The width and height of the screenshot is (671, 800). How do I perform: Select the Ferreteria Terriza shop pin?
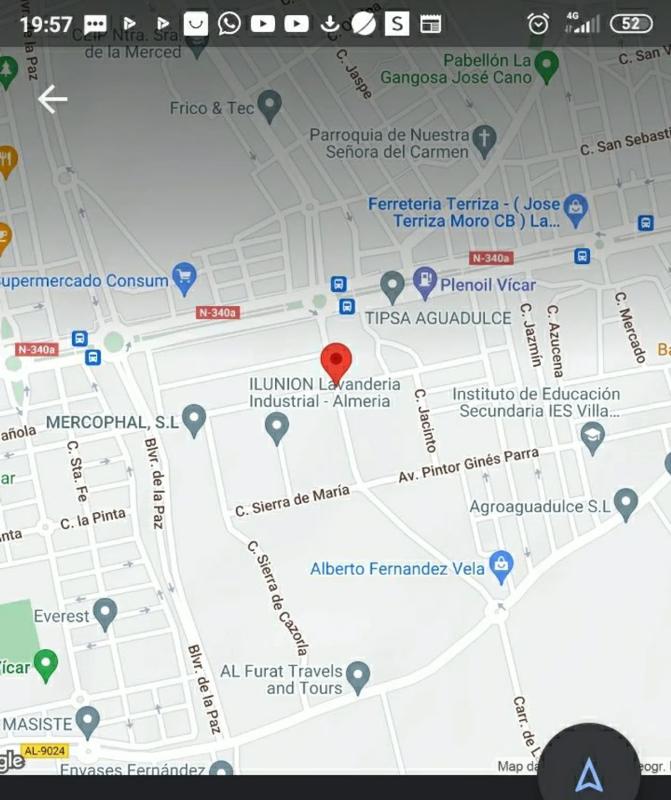point(575,209)
